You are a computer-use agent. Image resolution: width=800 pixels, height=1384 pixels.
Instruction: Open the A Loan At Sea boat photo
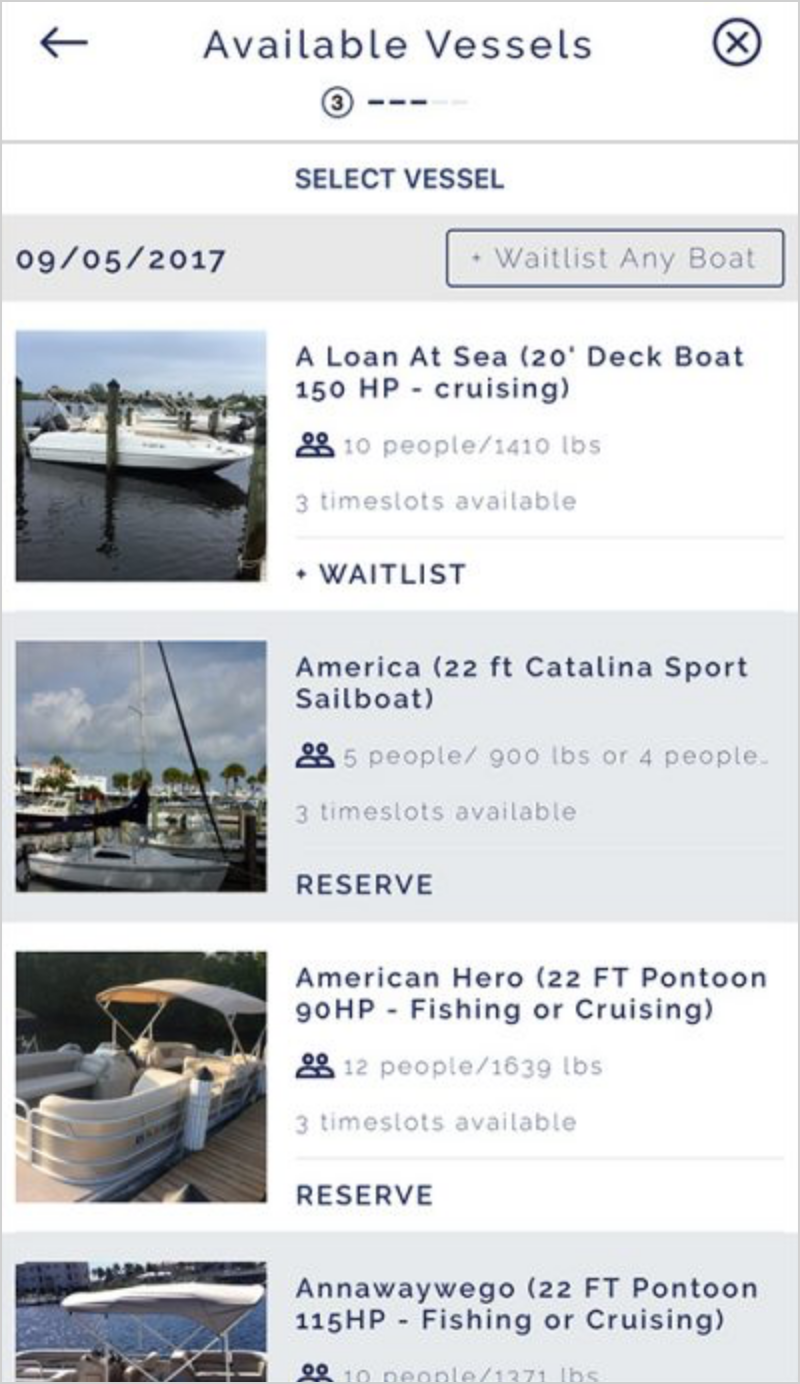tap(141, 456)
